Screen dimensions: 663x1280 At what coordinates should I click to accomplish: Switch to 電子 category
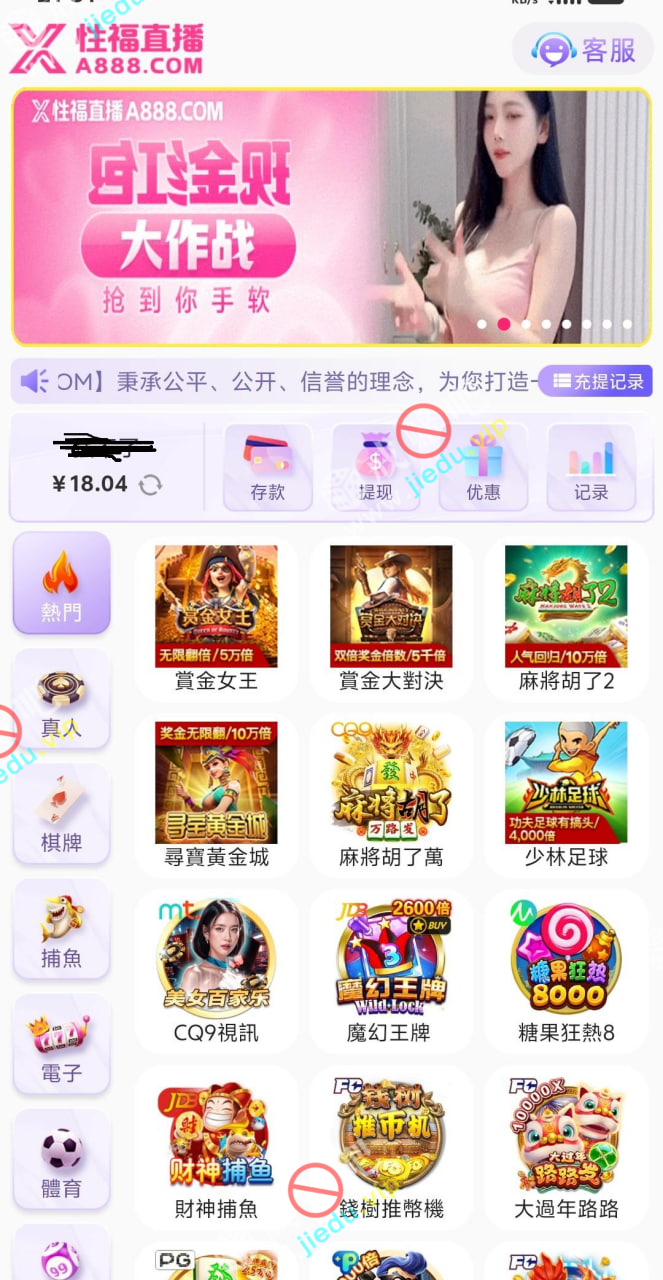click(x=61, y=1044)
